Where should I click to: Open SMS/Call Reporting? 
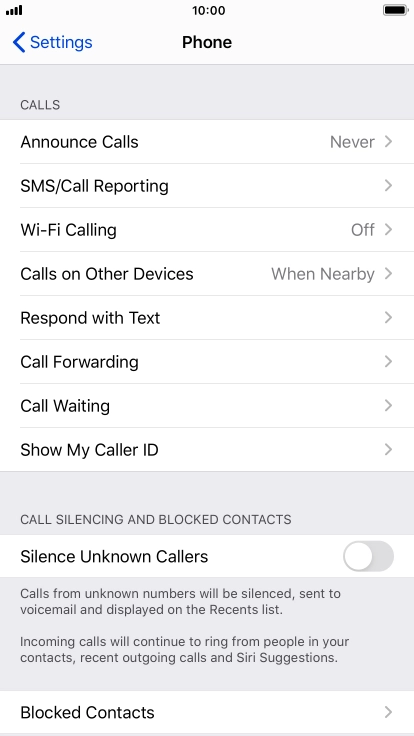[x=207, y=186]
